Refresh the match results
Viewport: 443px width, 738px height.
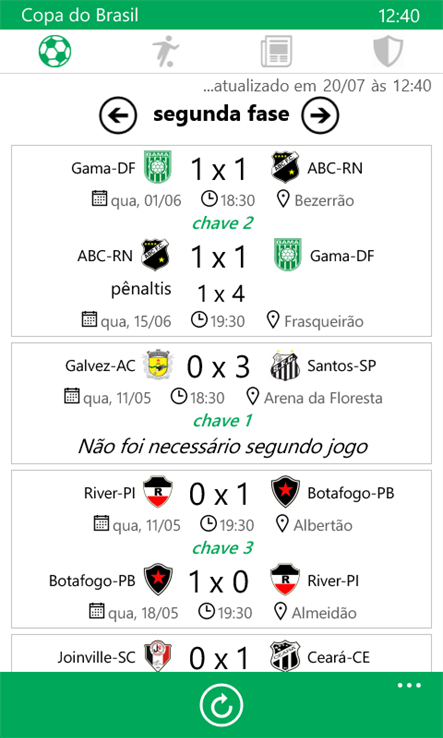[221, 706]
